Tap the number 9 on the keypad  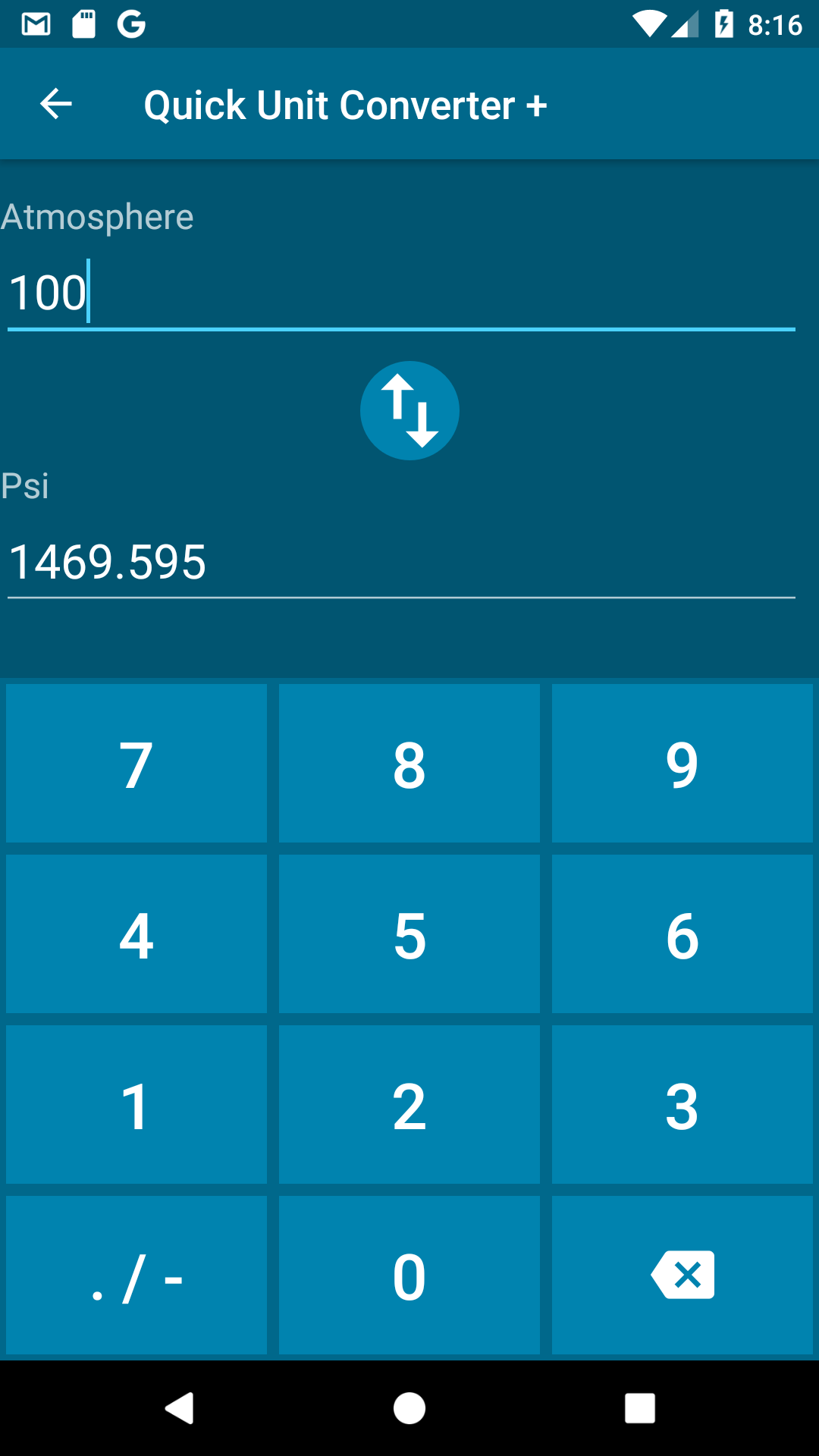682,763
